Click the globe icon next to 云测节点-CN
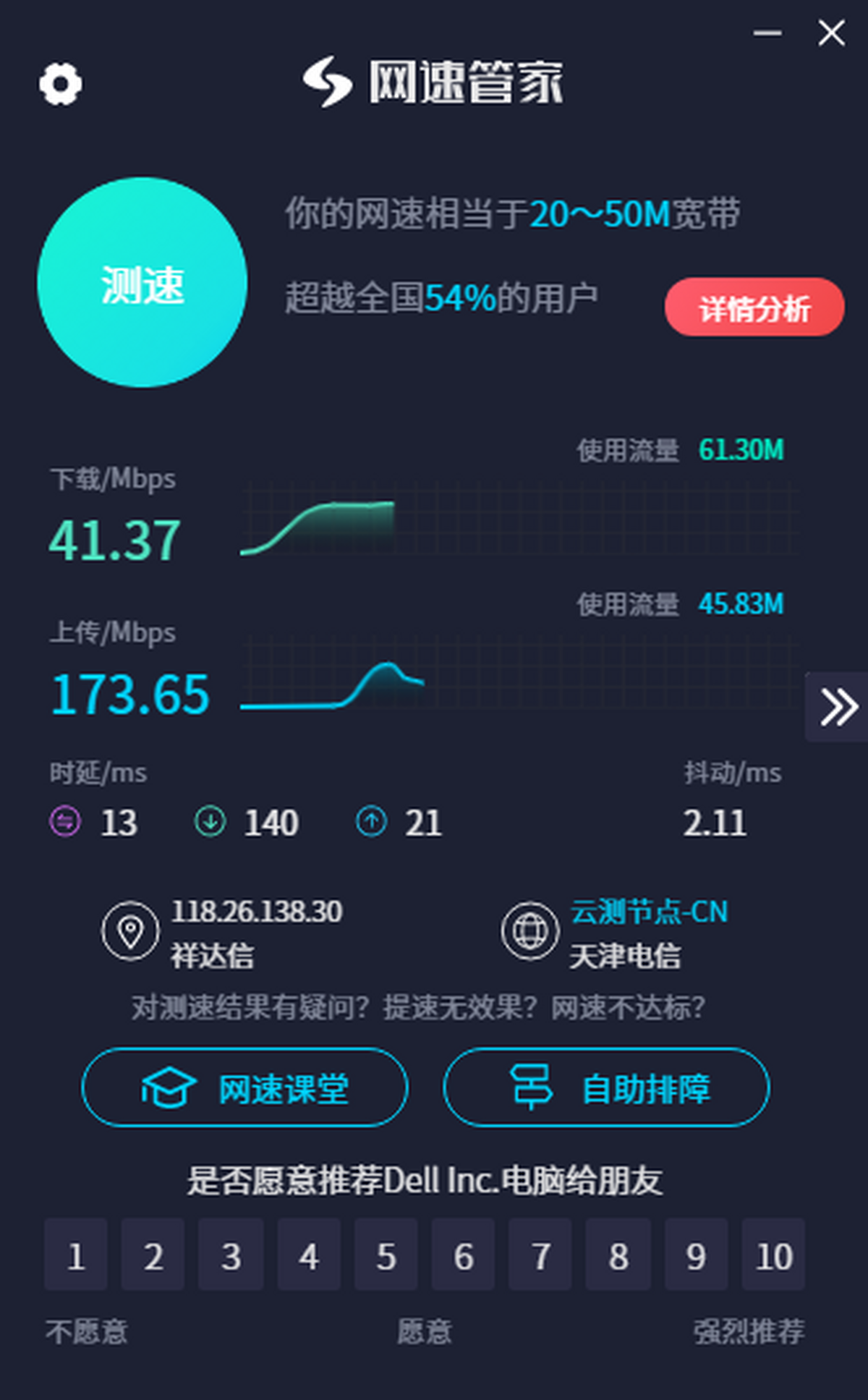 tap(530, 932)
